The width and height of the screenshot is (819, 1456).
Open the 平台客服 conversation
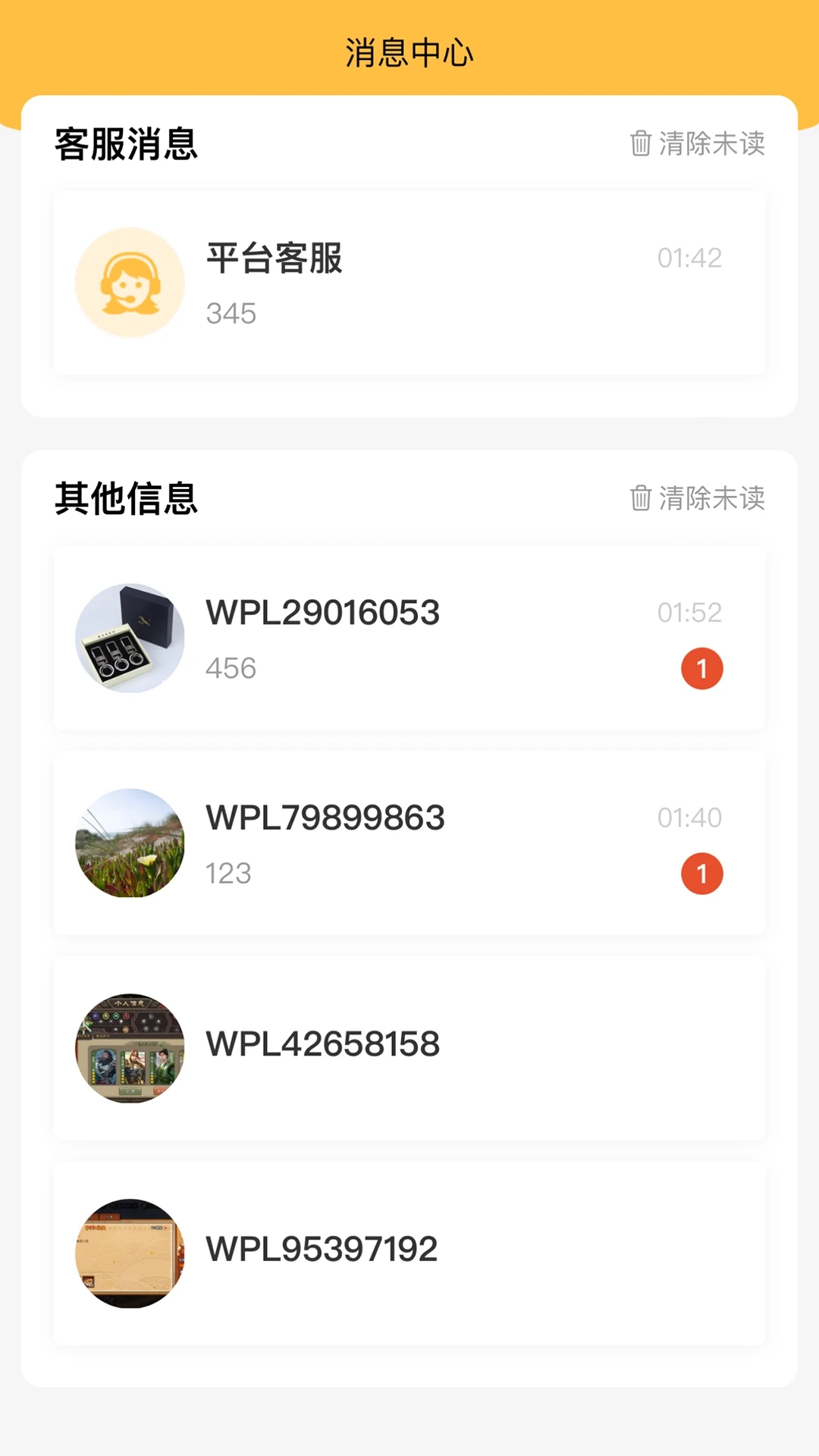point(409,283)
